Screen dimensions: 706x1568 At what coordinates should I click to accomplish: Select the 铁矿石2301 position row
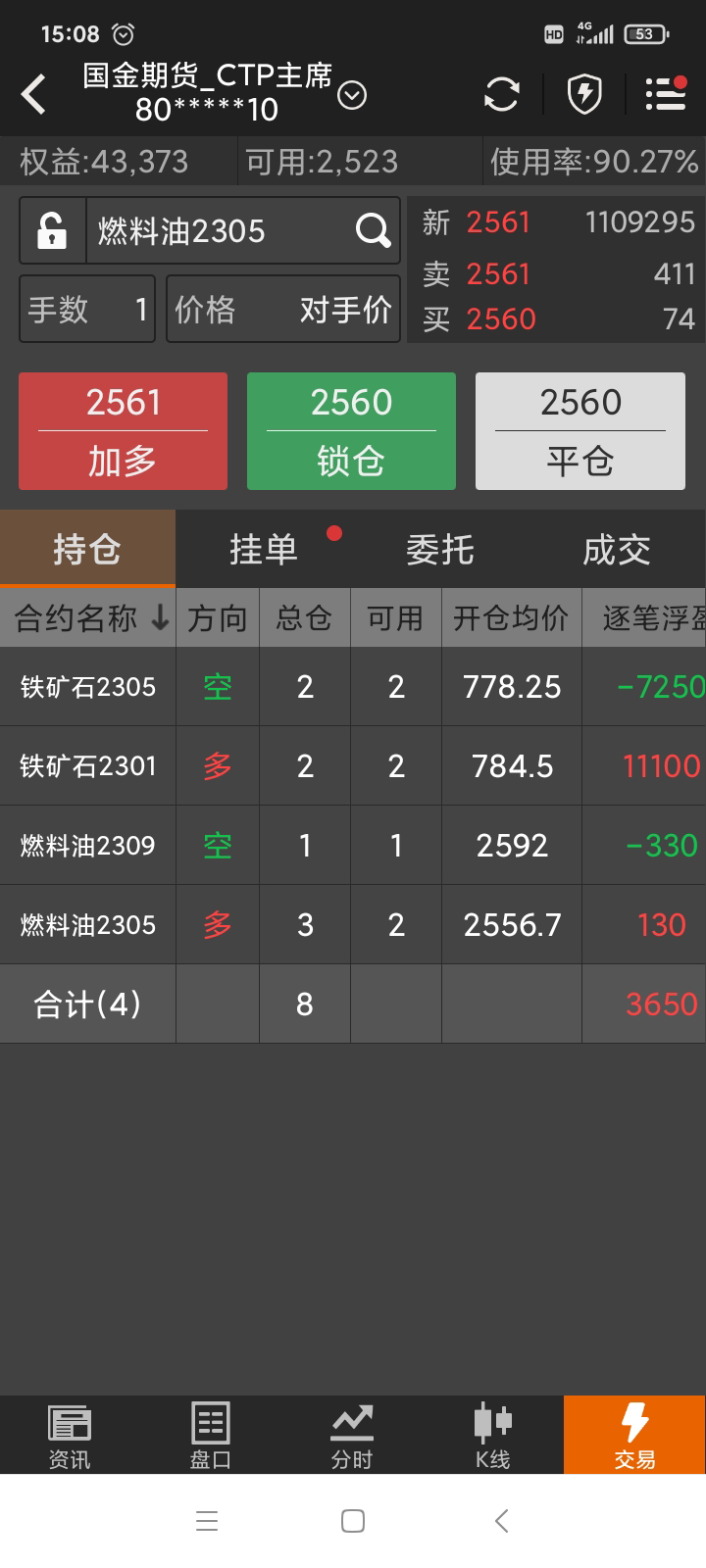[x=353, y=765]
